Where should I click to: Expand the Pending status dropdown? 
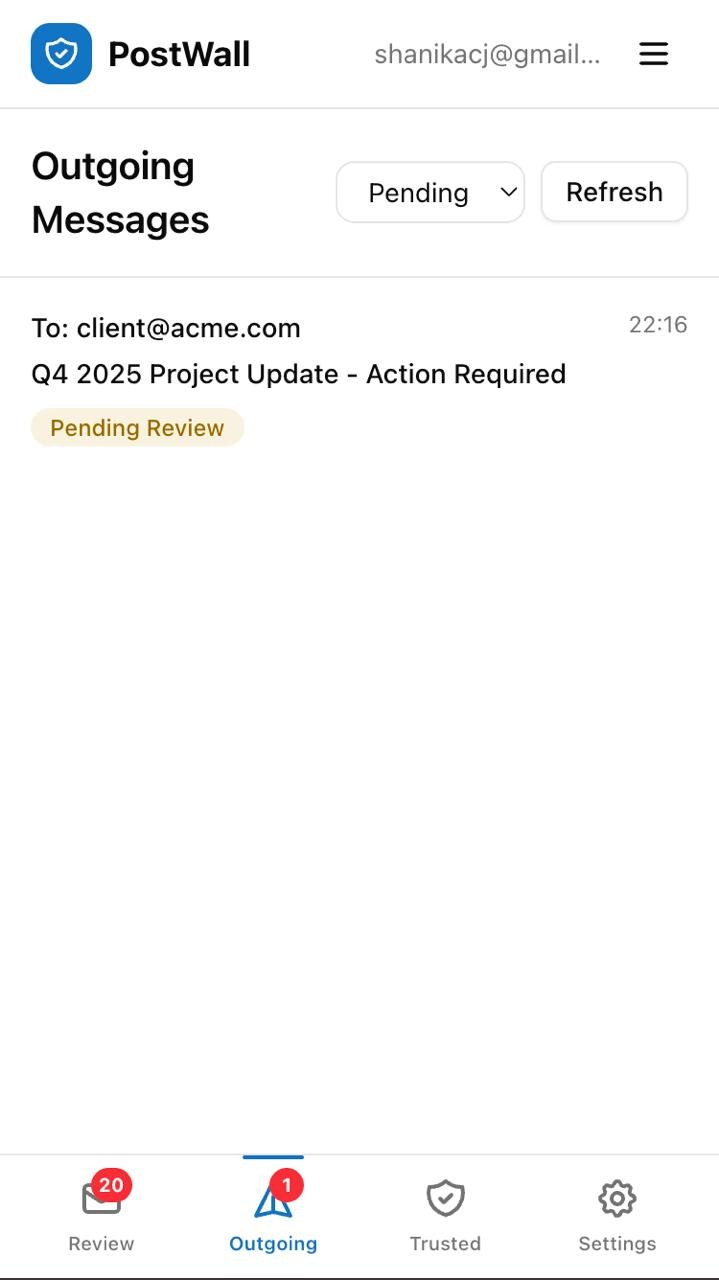[x=430, y=192]
